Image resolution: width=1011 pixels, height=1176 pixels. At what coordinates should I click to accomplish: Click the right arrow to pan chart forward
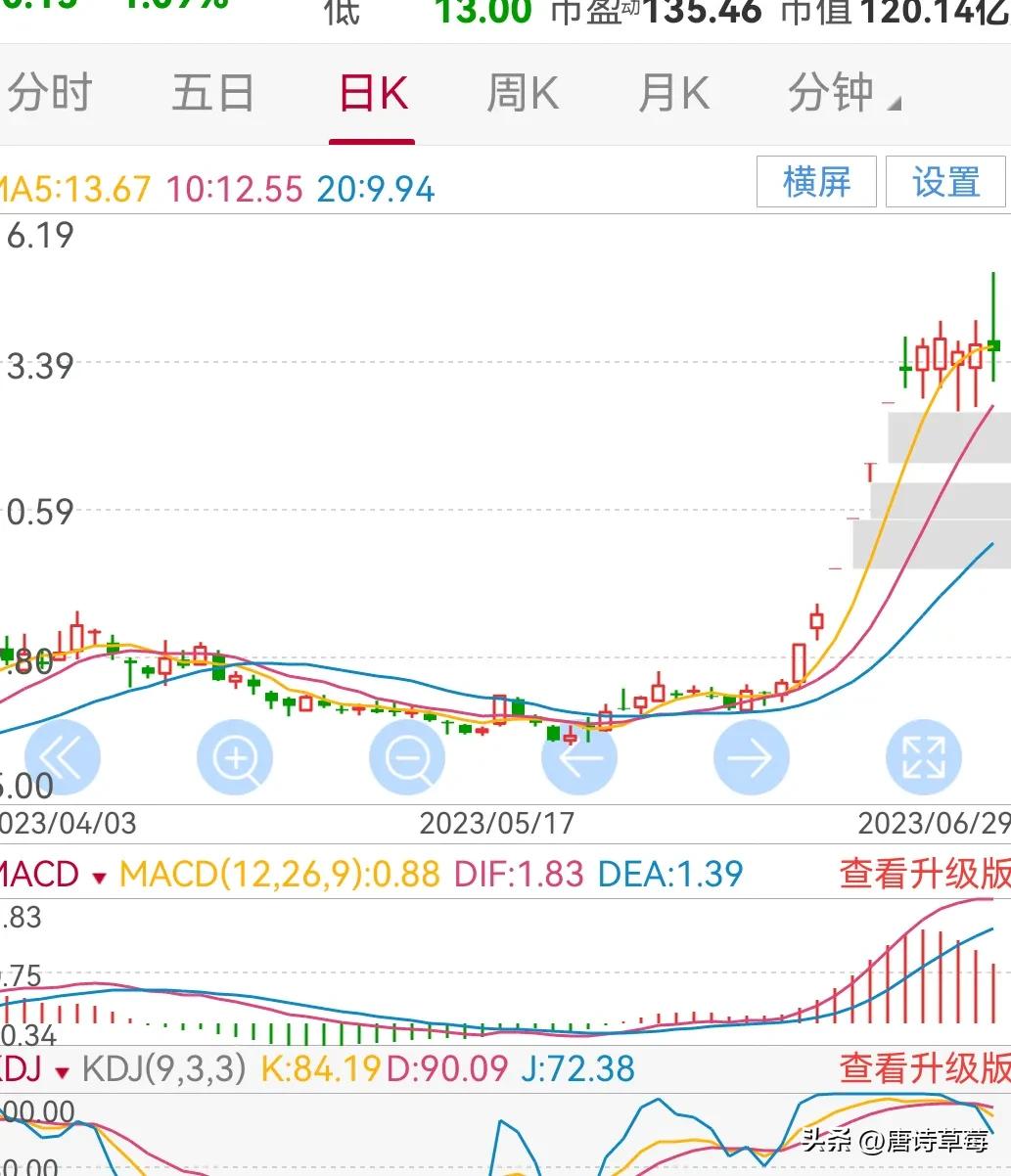click(751, 756)
